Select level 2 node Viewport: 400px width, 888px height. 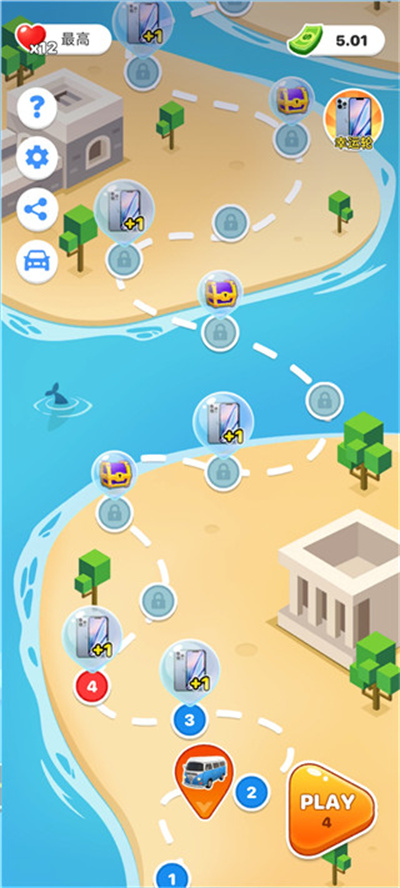click(252, 792)
